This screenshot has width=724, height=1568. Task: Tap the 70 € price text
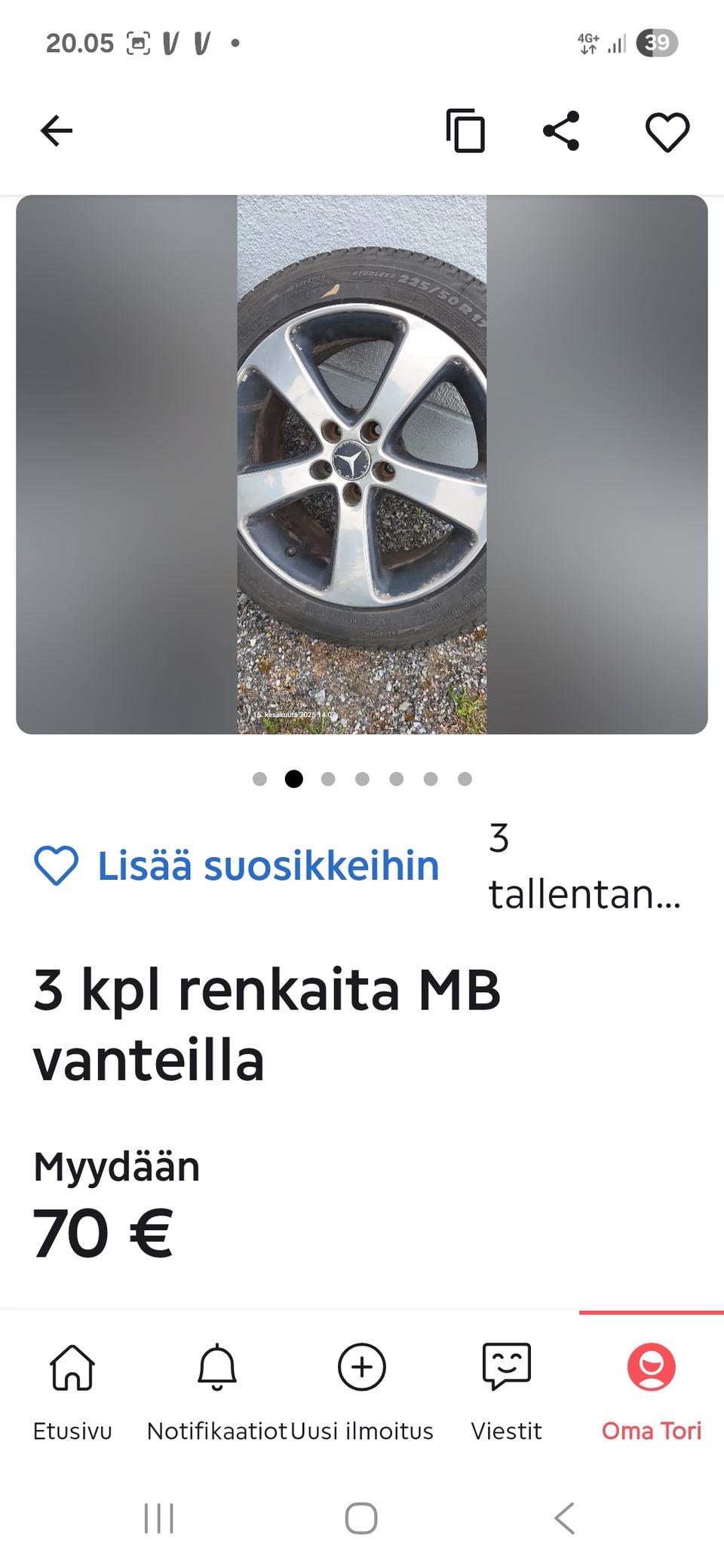pyautogui.click(x=101, y=1233)
